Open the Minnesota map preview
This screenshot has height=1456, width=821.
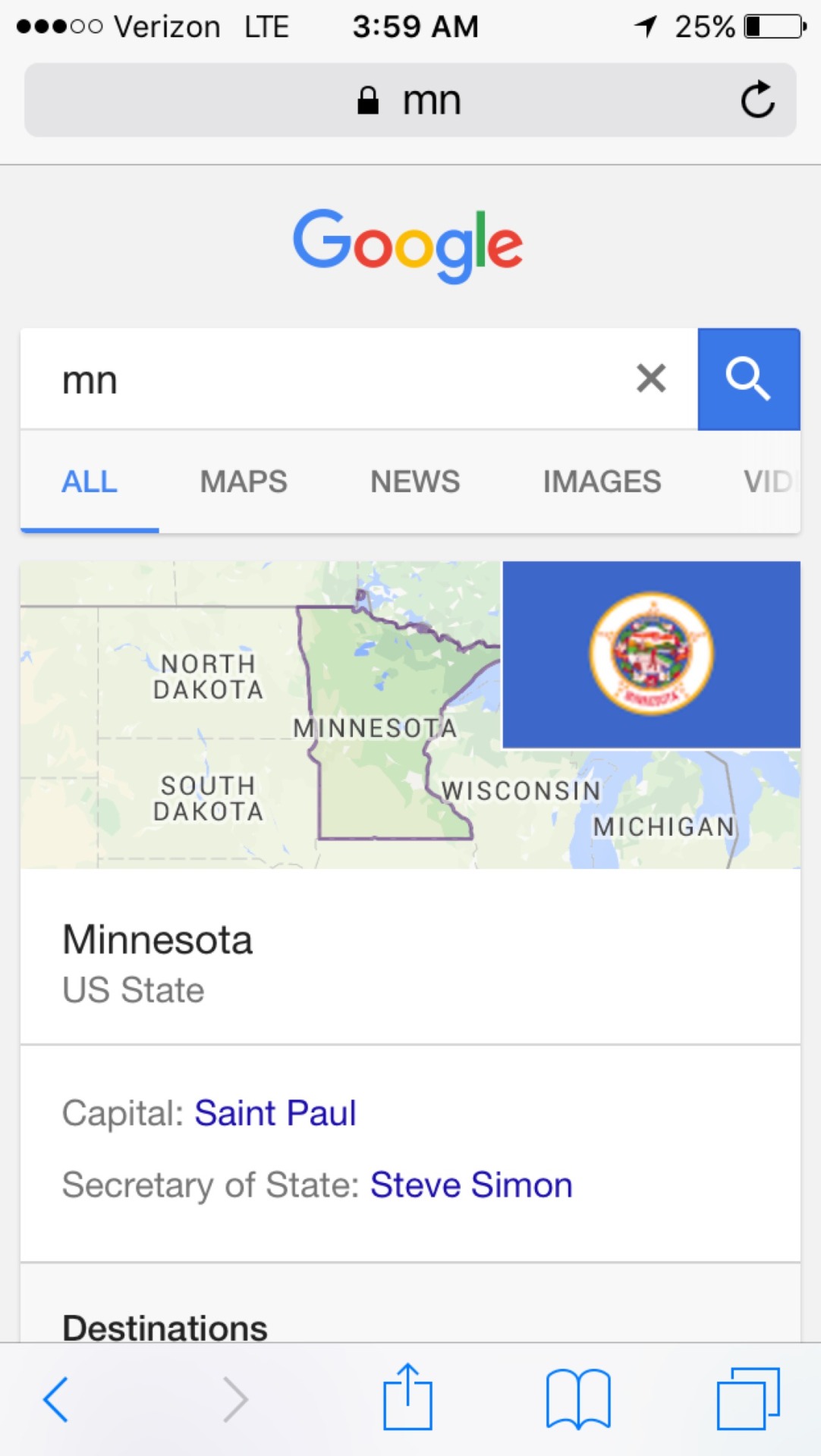(261, 714)
